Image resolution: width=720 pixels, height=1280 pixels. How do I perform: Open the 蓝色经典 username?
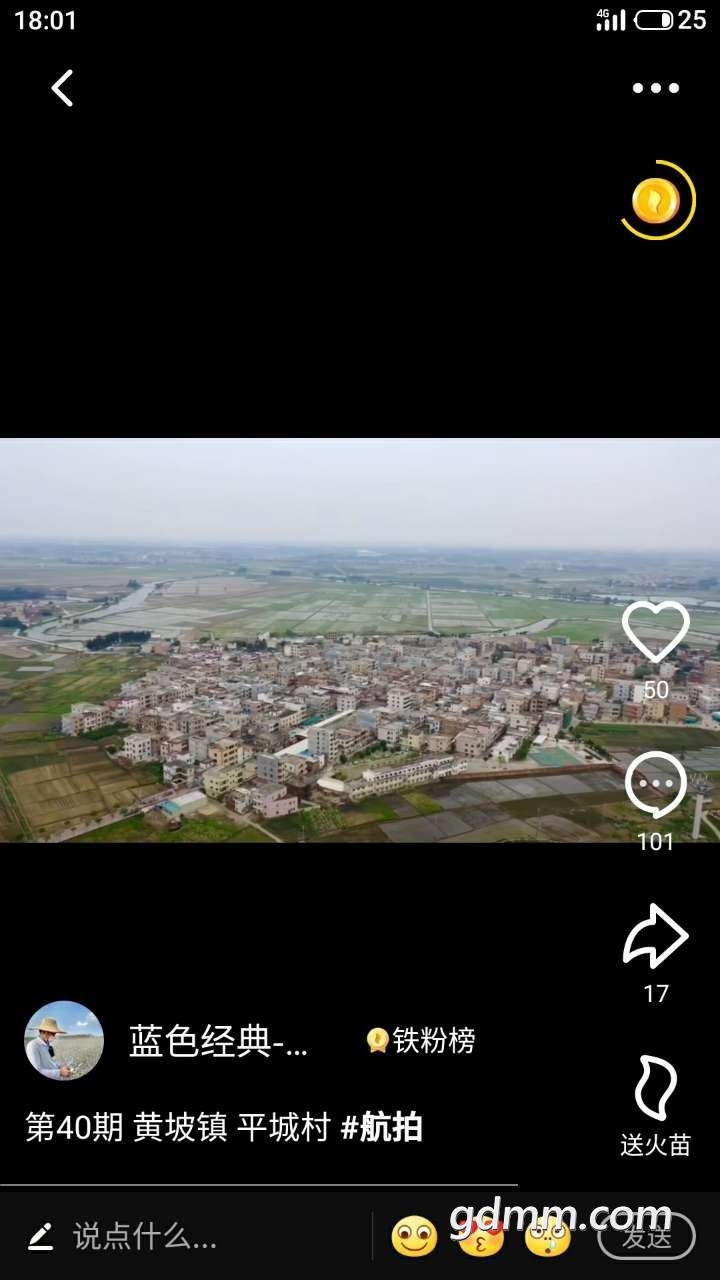point(218,1042)
